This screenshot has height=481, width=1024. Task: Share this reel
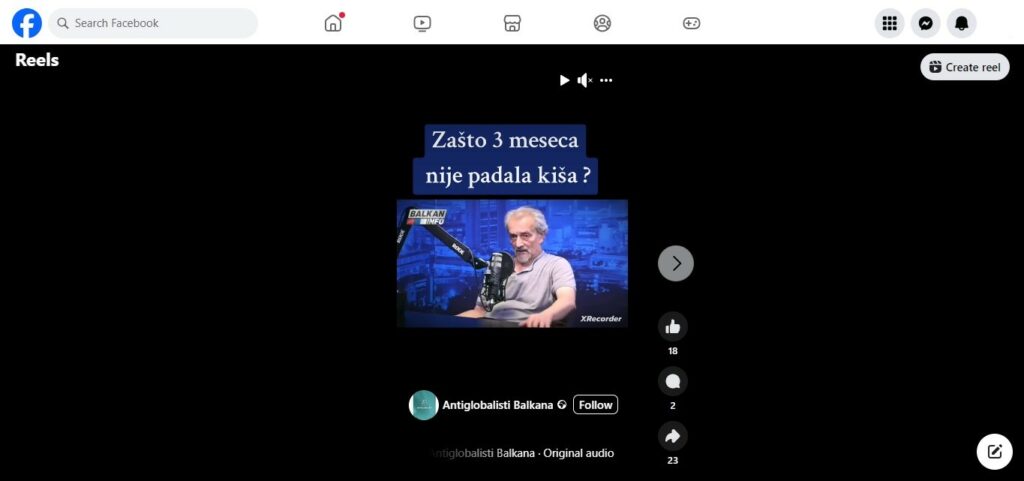[x=672, y=436]
